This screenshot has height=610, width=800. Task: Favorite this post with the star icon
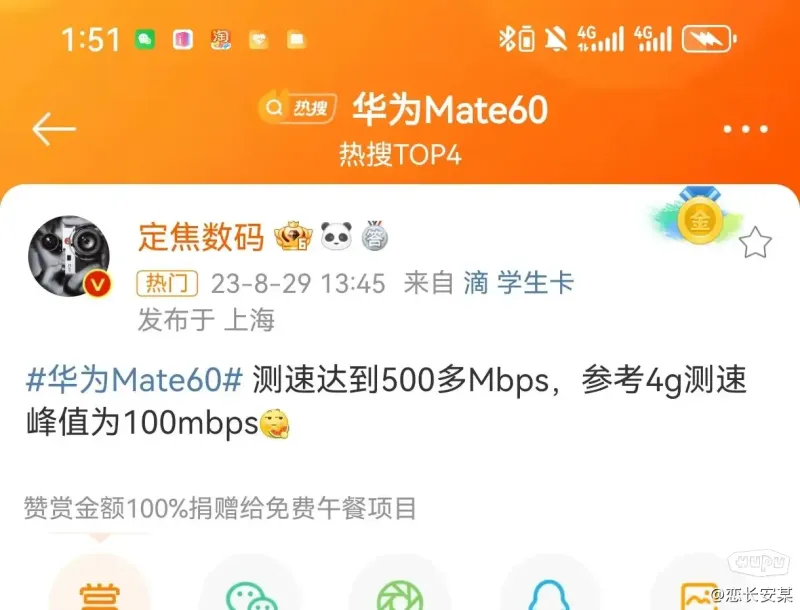click(x=755, y=242)
